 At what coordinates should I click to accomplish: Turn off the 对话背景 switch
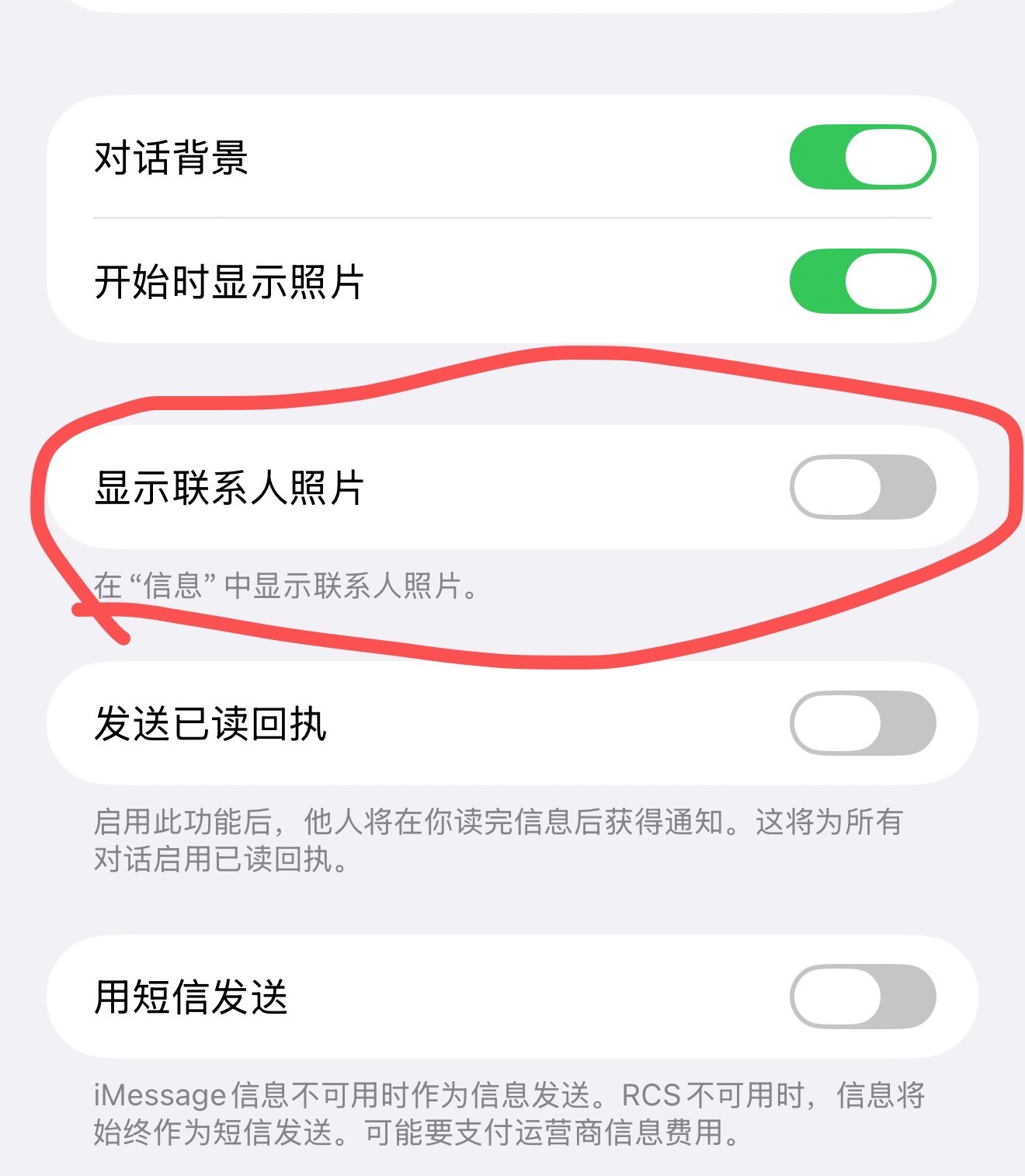862,157
